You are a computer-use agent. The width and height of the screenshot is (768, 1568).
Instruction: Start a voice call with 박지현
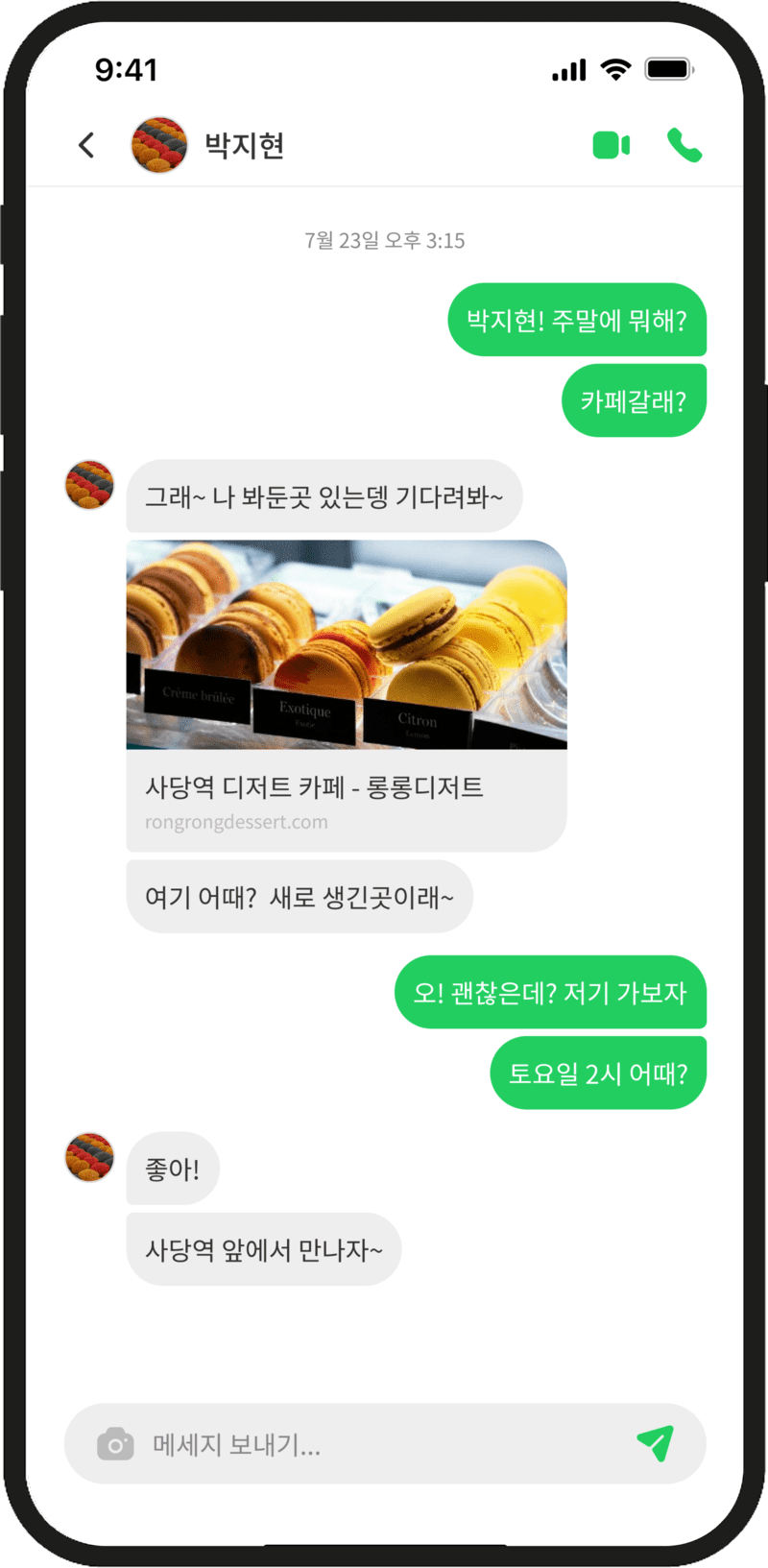684,145
